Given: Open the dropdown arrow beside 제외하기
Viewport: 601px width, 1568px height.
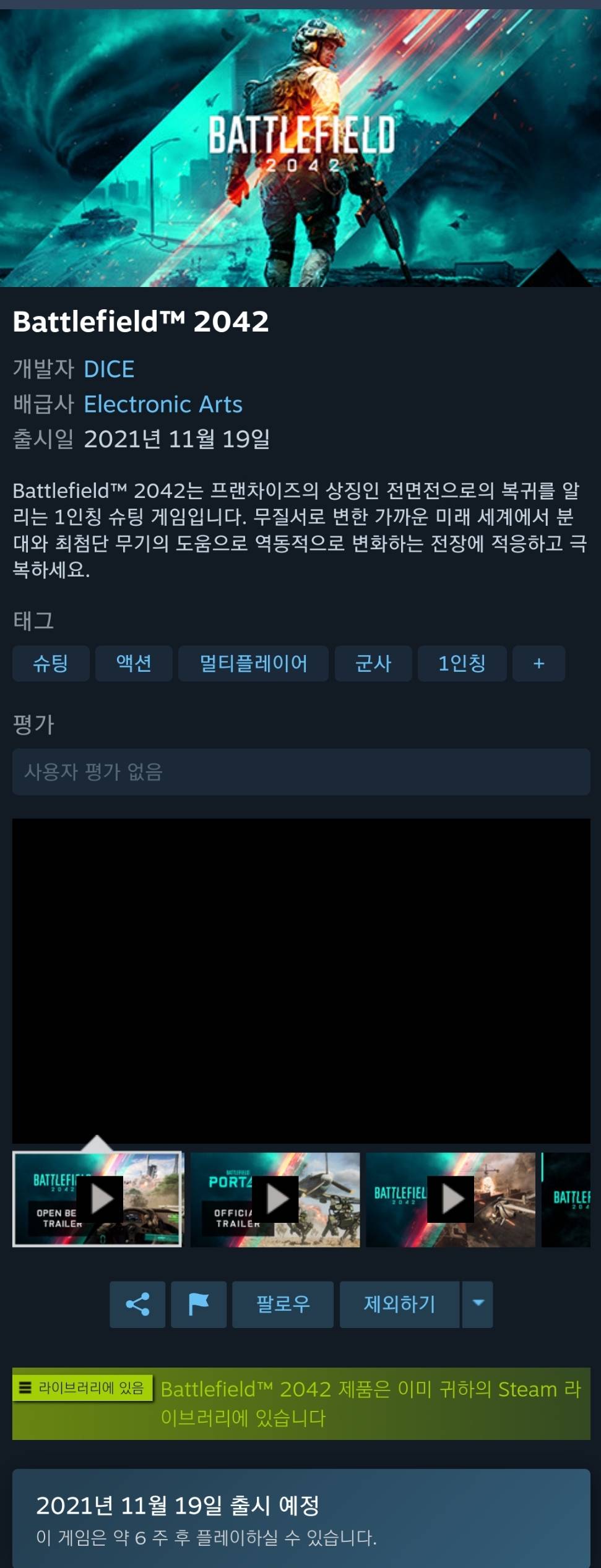Looking at the screenshot, I should [478, 1305].
